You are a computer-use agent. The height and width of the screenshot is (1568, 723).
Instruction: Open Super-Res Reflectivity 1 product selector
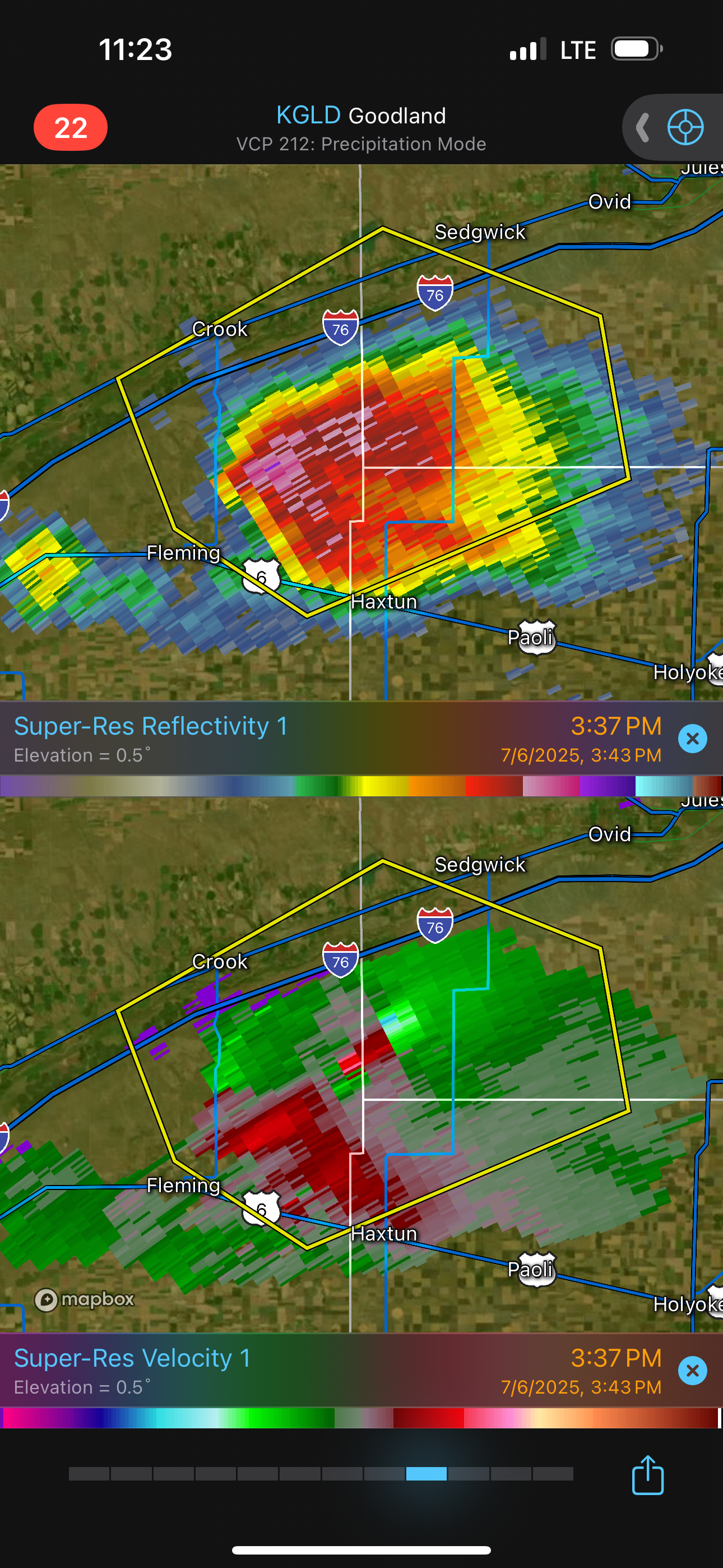pos(150,726)
